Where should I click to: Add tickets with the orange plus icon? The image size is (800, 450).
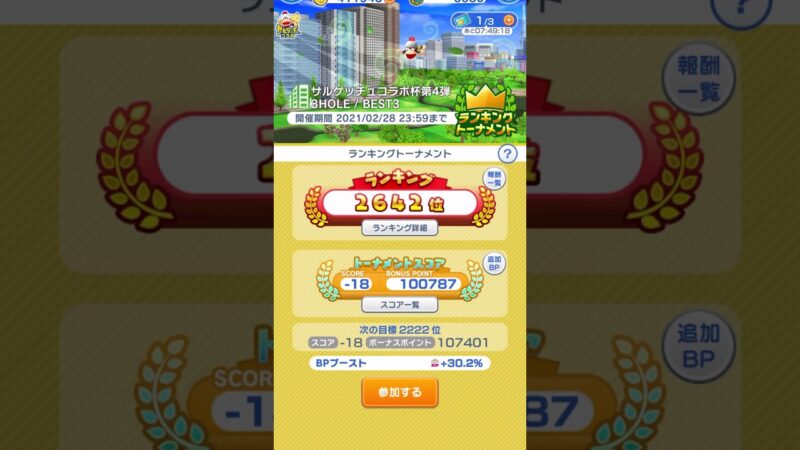509,20
